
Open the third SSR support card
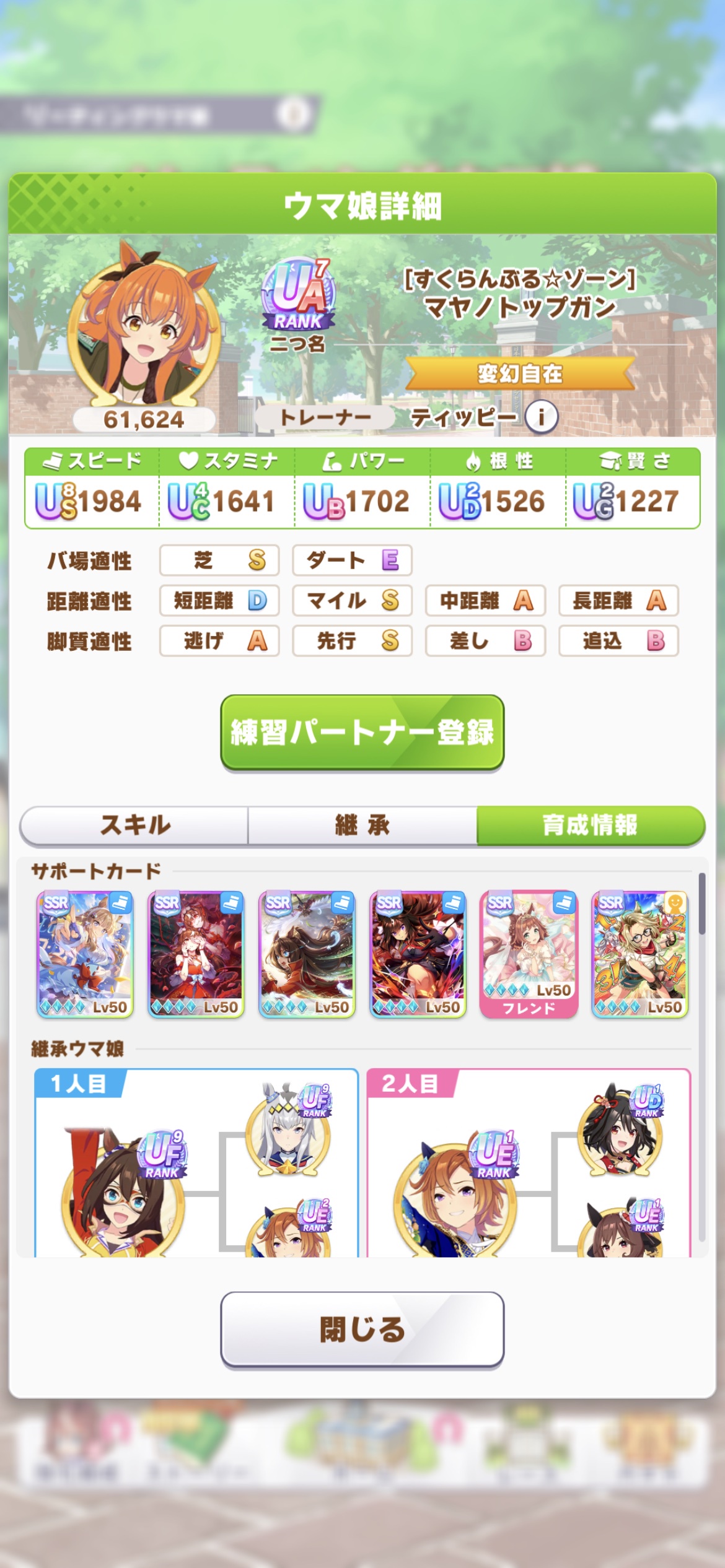pos(307,954)
